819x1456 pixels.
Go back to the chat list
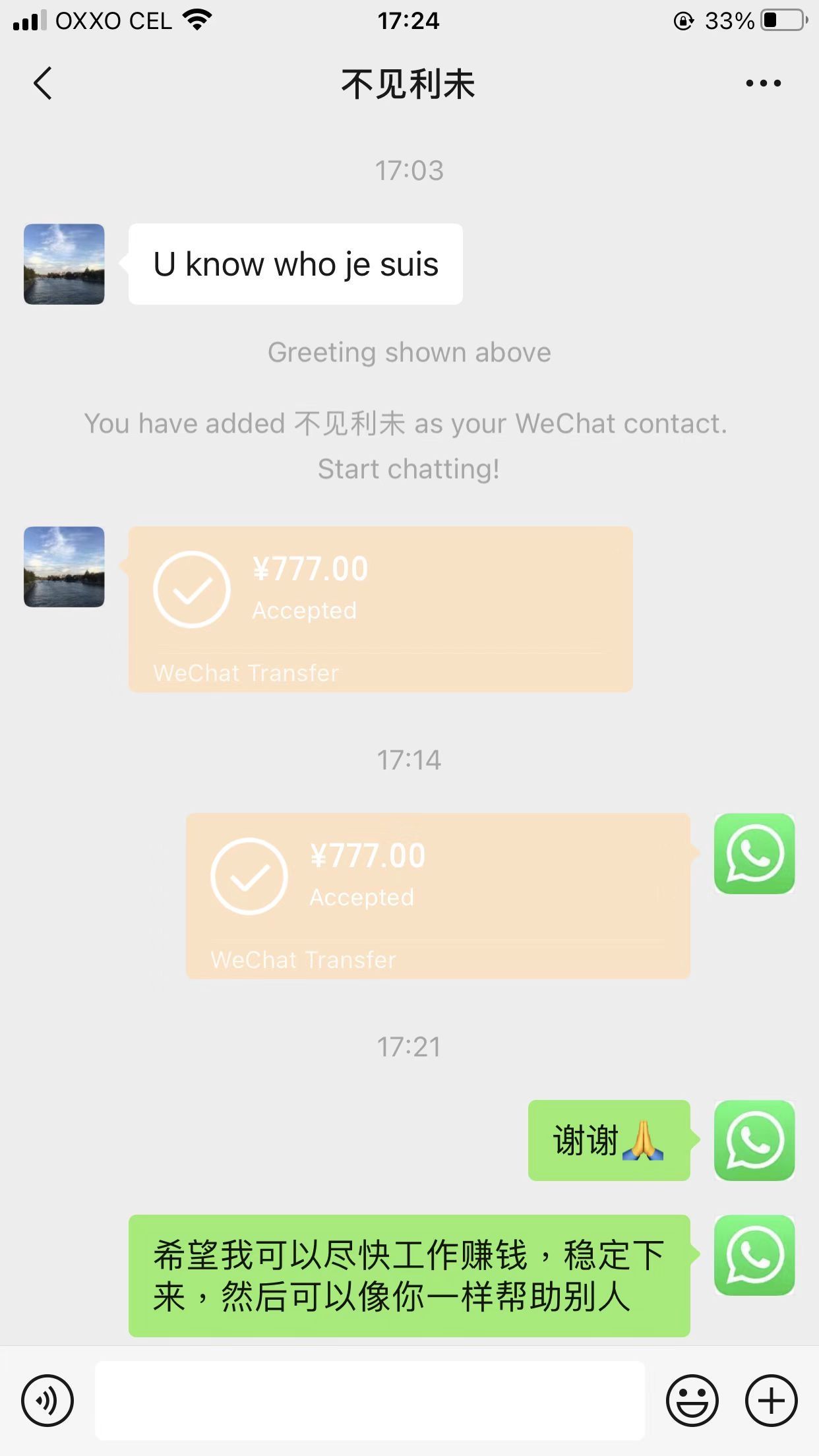(x=43, y=84)
